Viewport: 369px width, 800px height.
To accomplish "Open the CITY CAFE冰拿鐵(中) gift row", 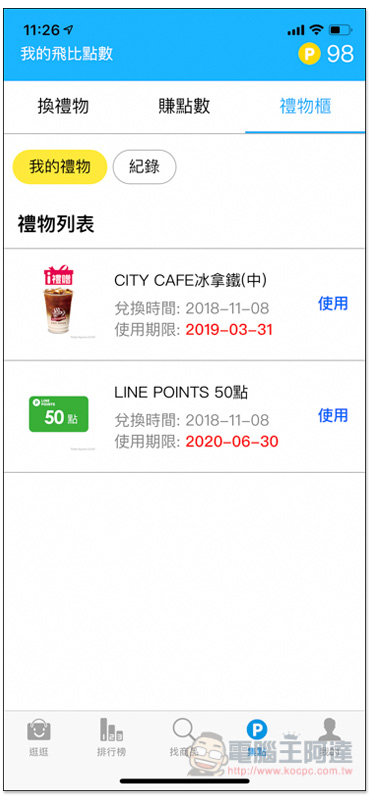I will coord(184,305).
